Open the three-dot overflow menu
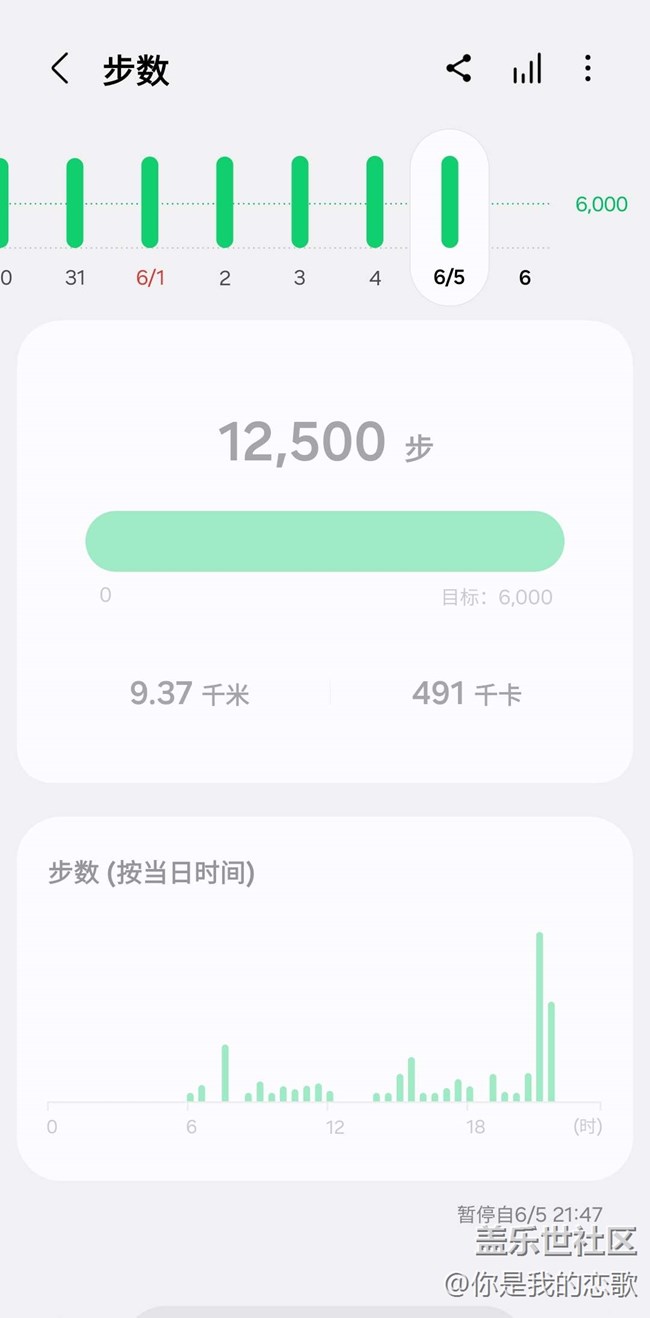The image size is (650, 1318). click(587, 69)
